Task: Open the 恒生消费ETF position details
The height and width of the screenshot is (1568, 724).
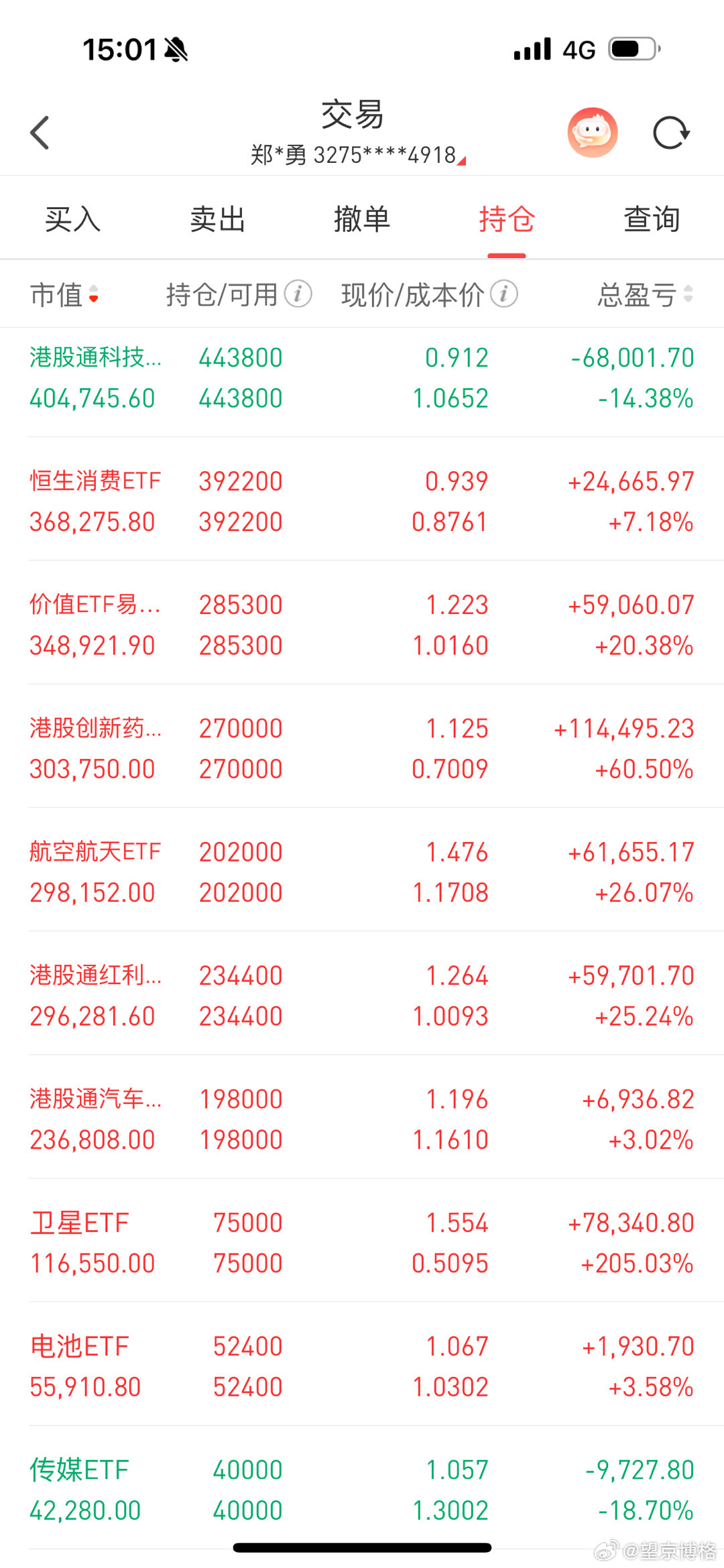Action: 362,499
